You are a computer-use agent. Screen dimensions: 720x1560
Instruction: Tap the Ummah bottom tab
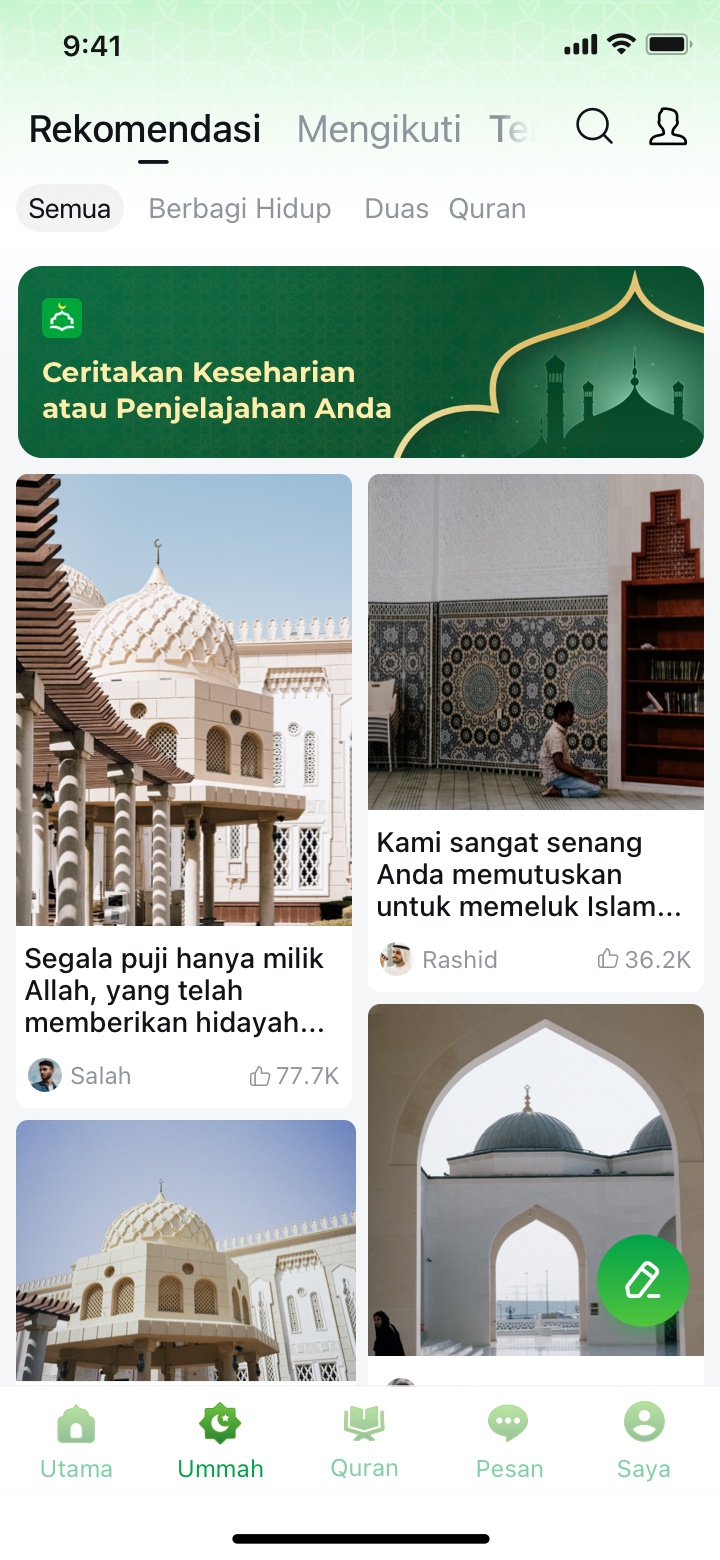220,1440
